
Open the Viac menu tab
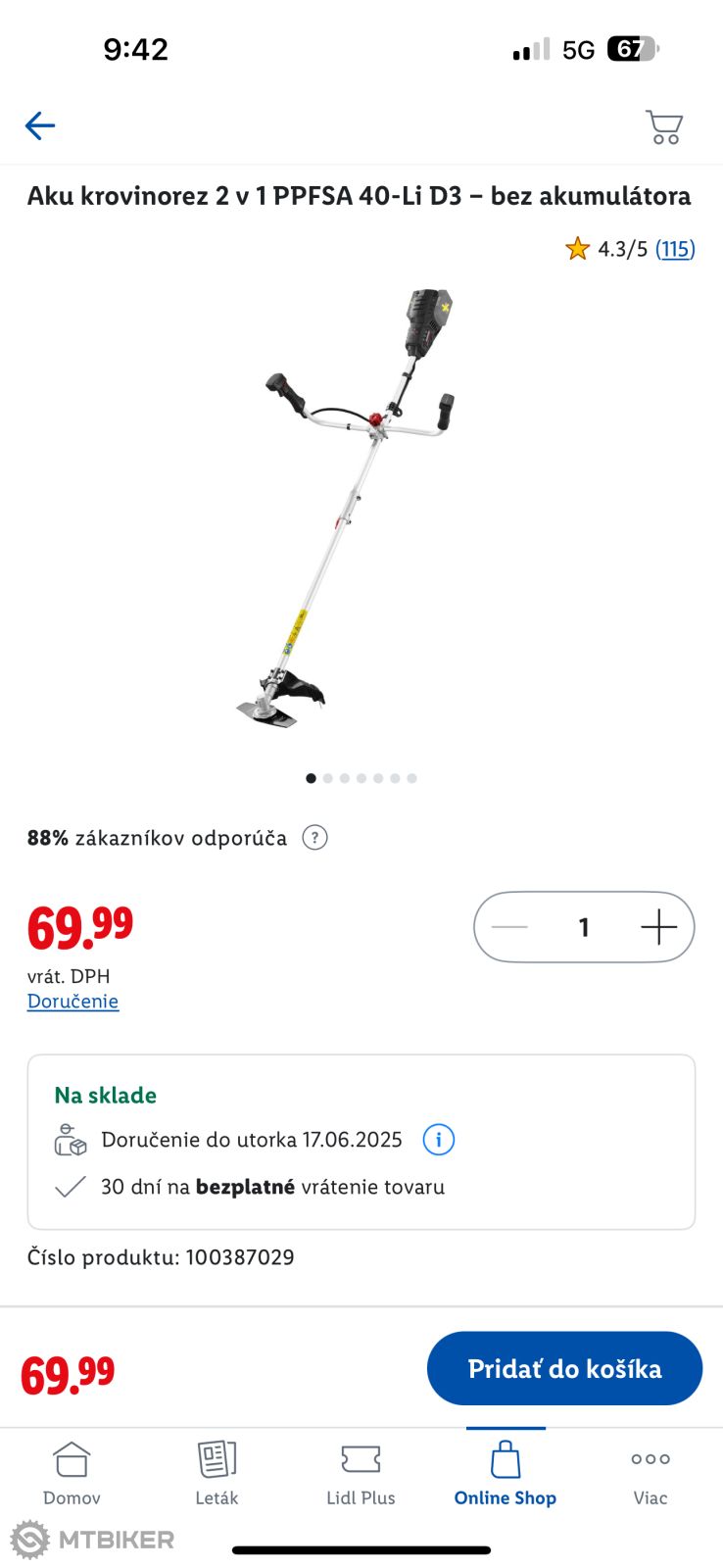tap(650, 1474)
